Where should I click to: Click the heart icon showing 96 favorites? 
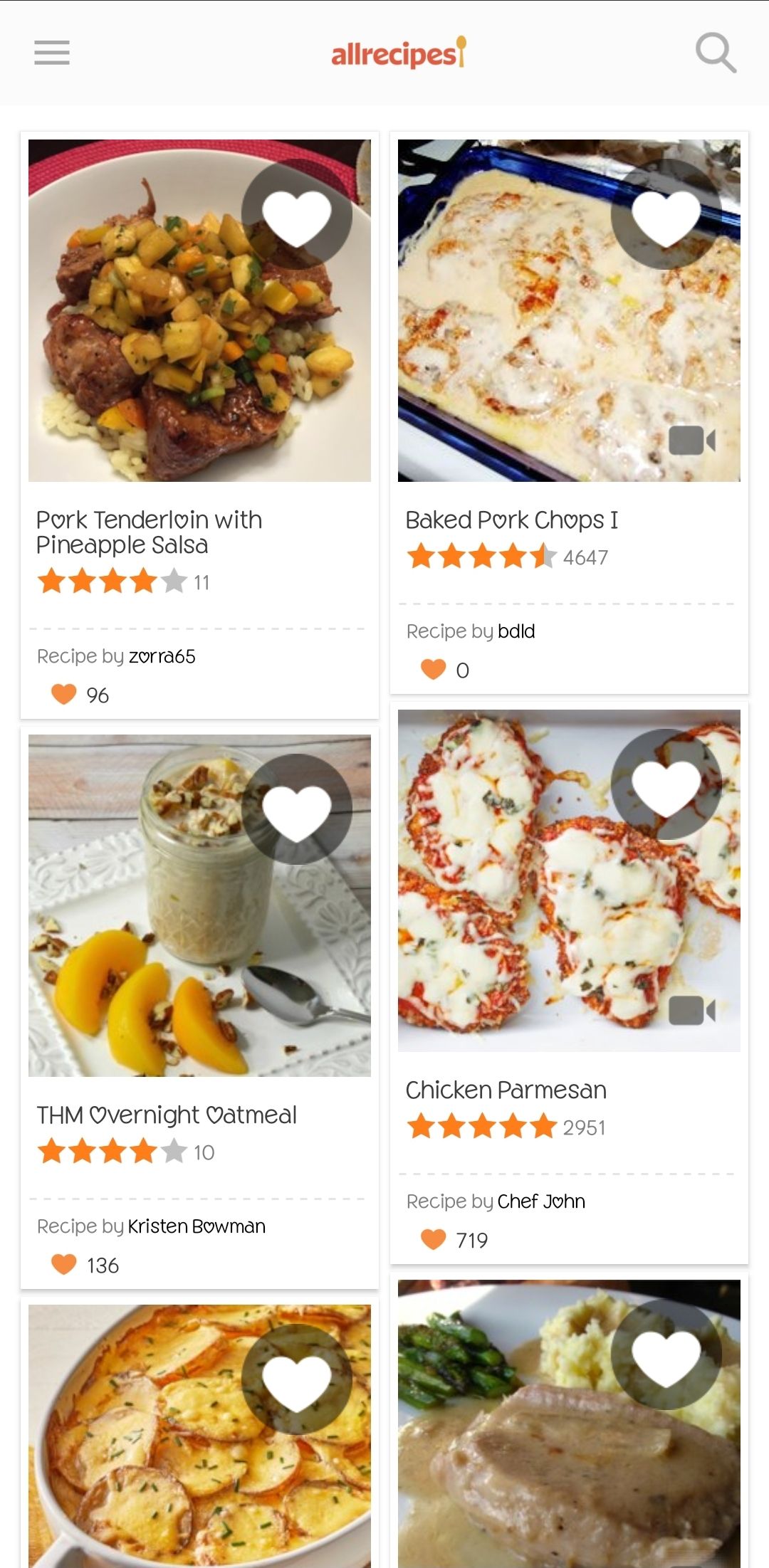[64, 695]
